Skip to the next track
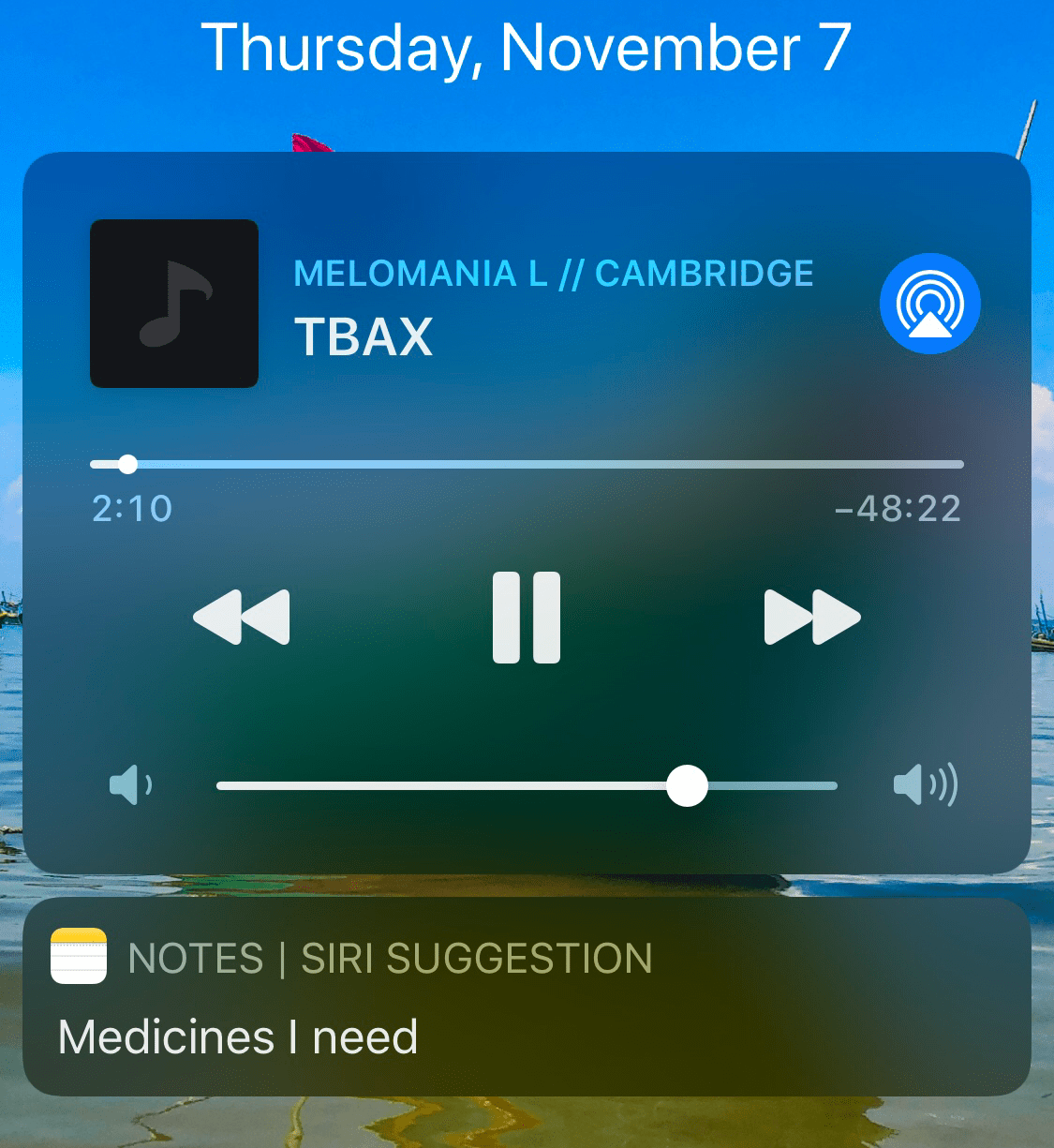1054x1148 pixels. pos(811,618)
